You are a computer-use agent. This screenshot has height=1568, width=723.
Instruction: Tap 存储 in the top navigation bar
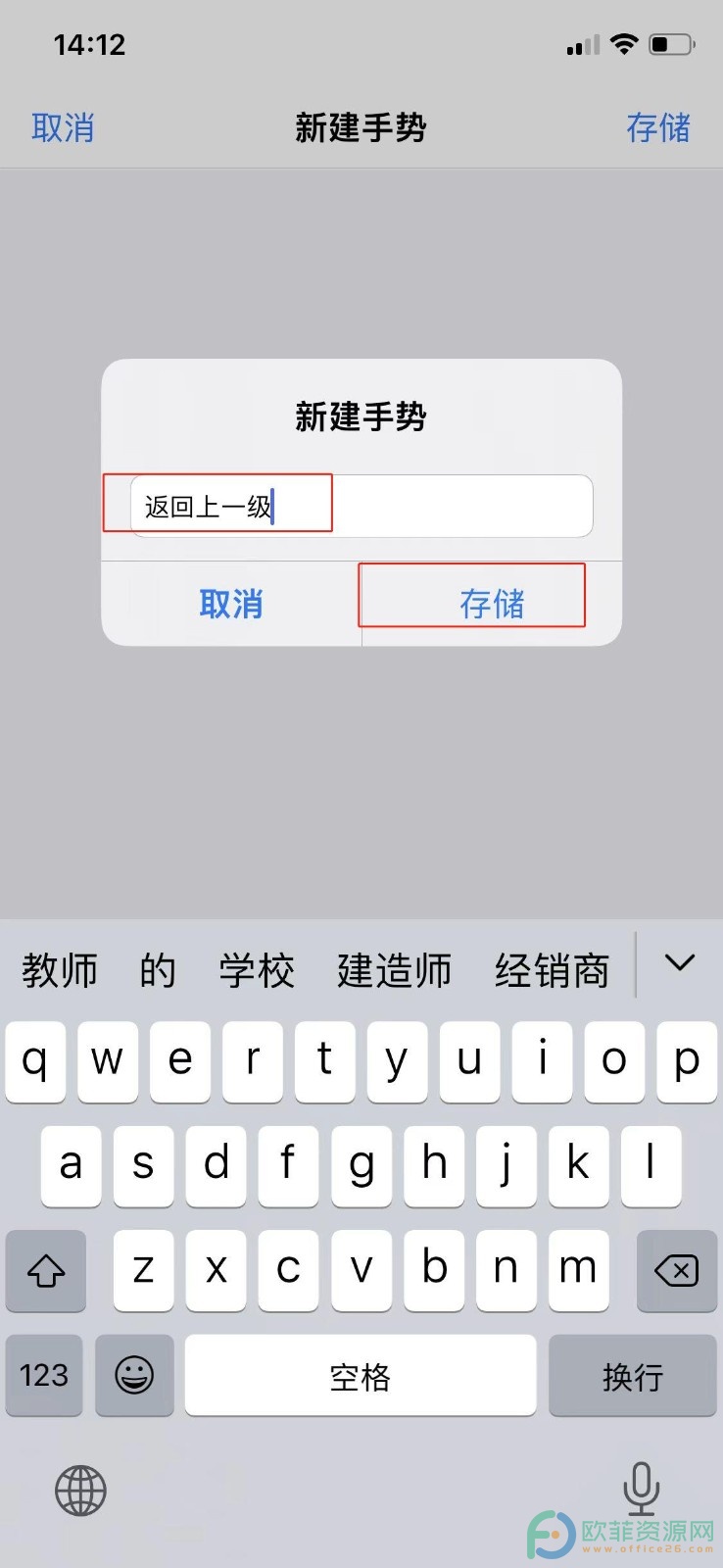coord(658,127)
